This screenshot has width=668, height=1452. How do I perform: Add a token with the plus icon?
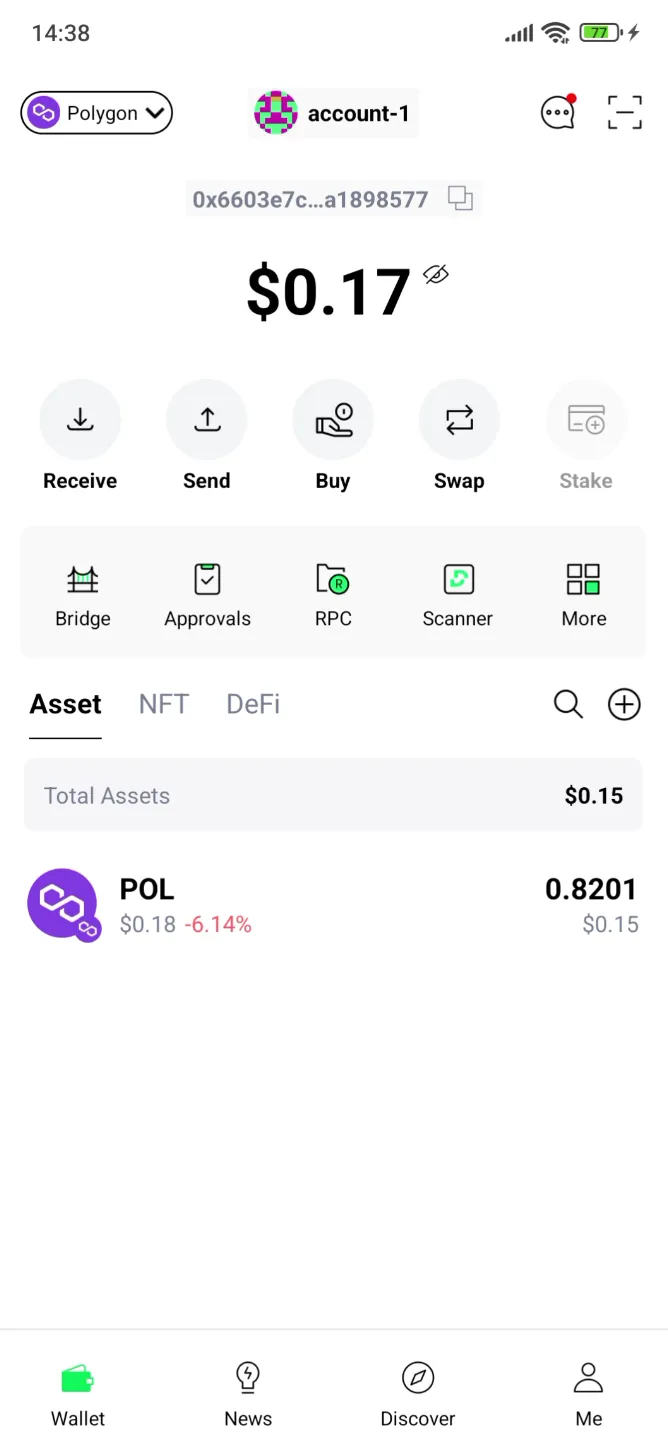(x=625, y=704)
